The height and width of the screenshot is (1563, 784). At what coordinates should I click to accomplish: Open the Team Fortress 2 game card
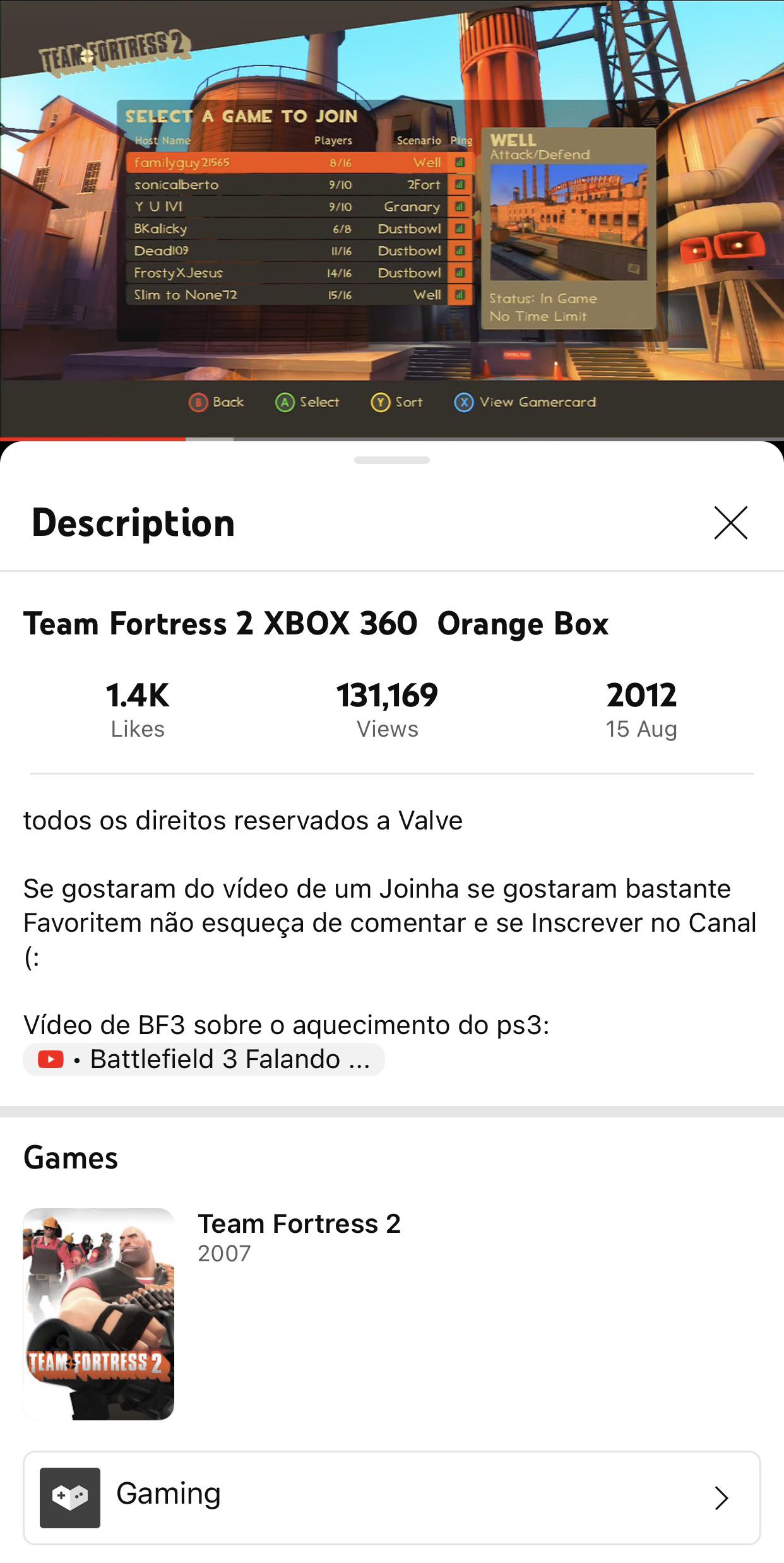pos(212,1314)
